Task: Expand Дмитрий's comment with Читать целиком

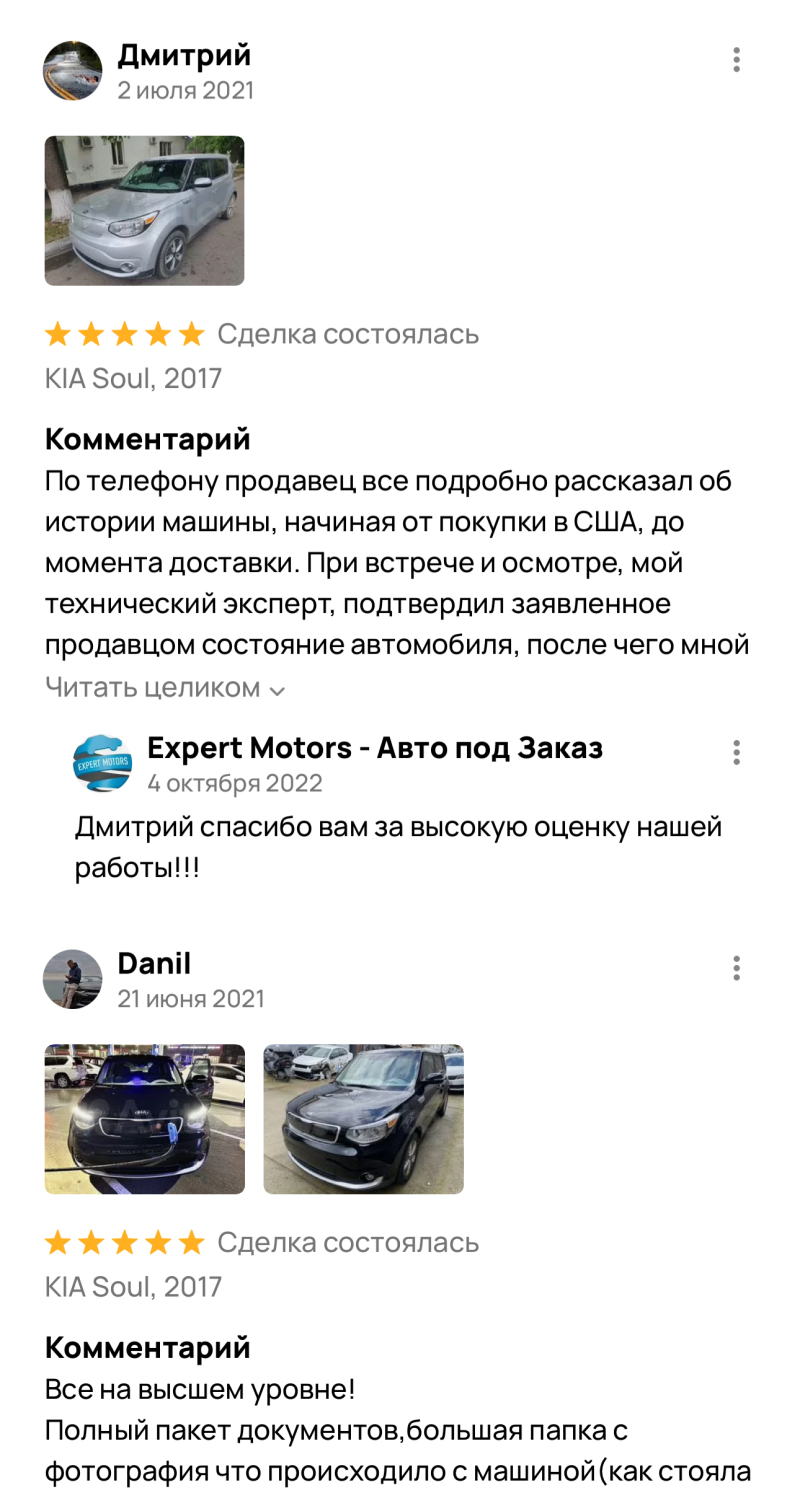Action: (165, 688)
